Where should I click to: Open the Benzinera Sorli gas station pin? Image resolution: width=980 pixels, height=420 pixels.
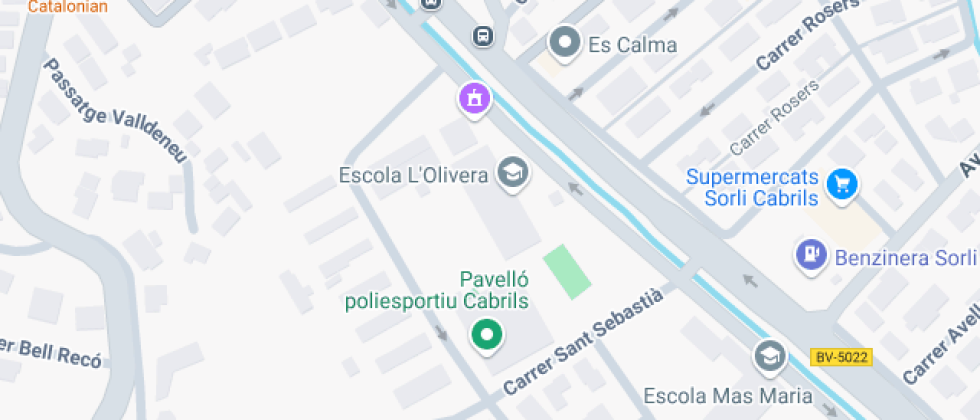click(x=810, y=252)
